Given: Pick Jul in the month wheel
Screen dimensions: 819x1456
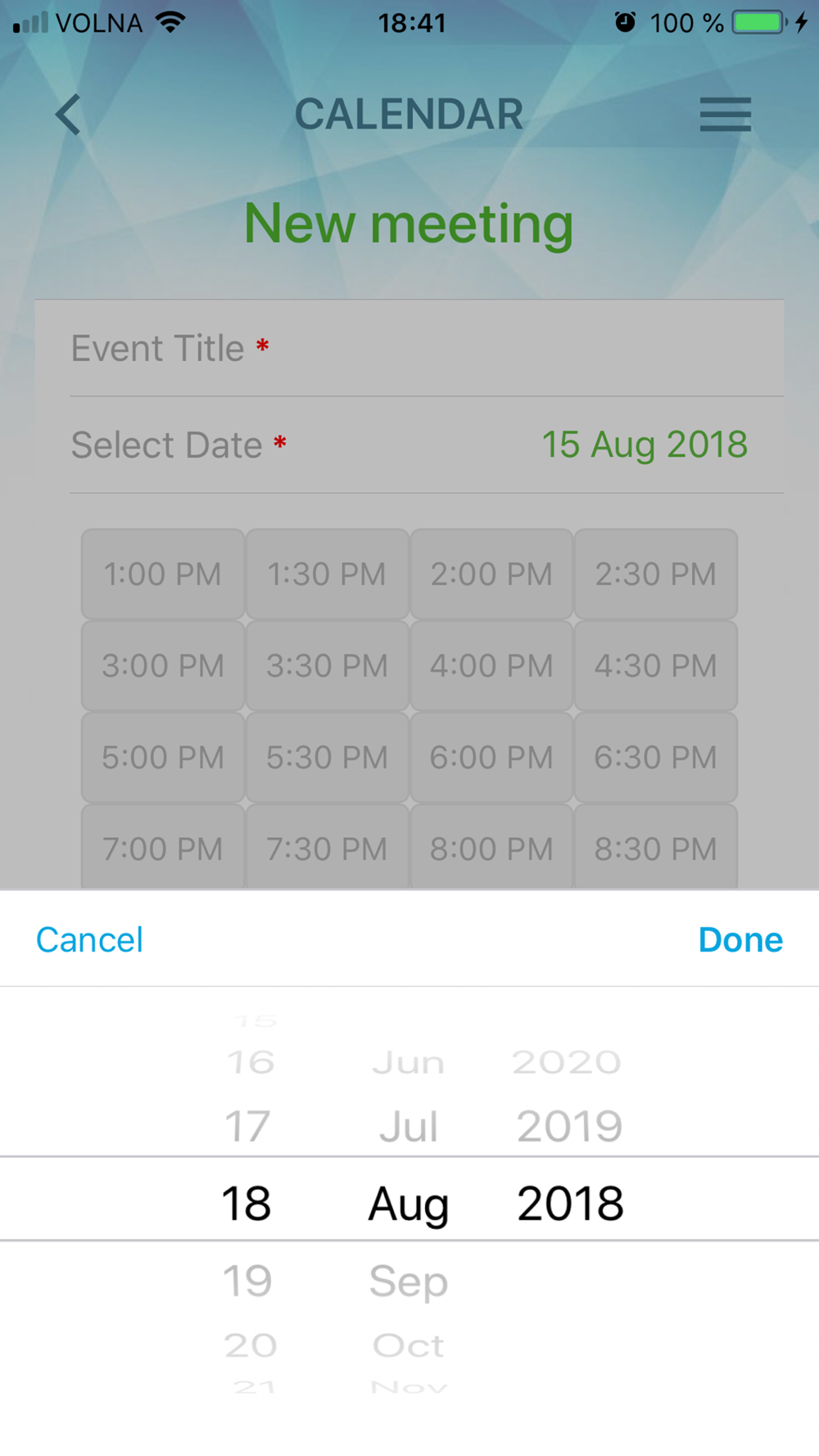Looking at the screenshot, I should pos(409,1126).
